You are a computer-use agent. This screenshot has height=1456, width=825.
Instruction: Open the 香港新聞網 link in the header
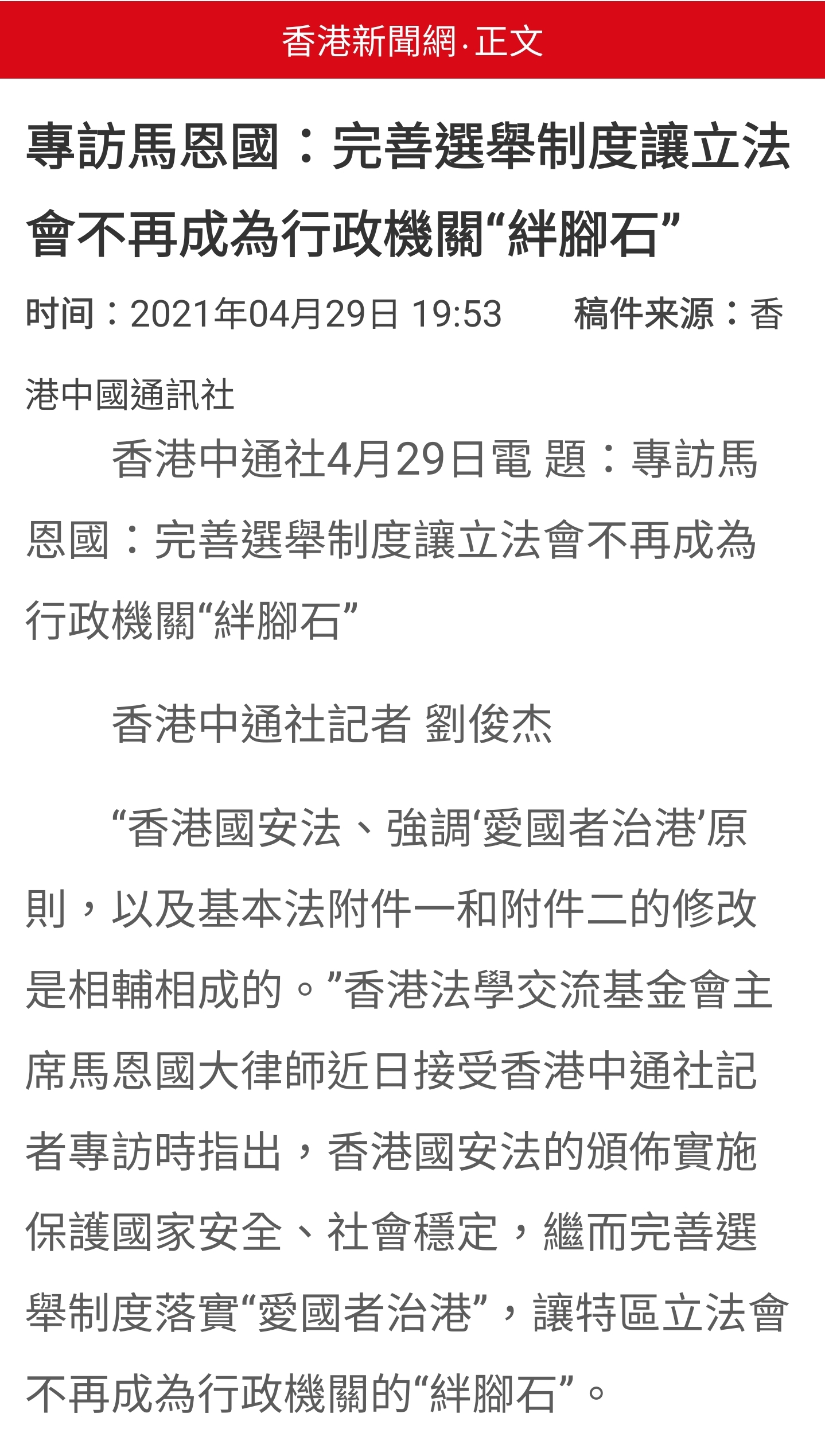point(368,41)
